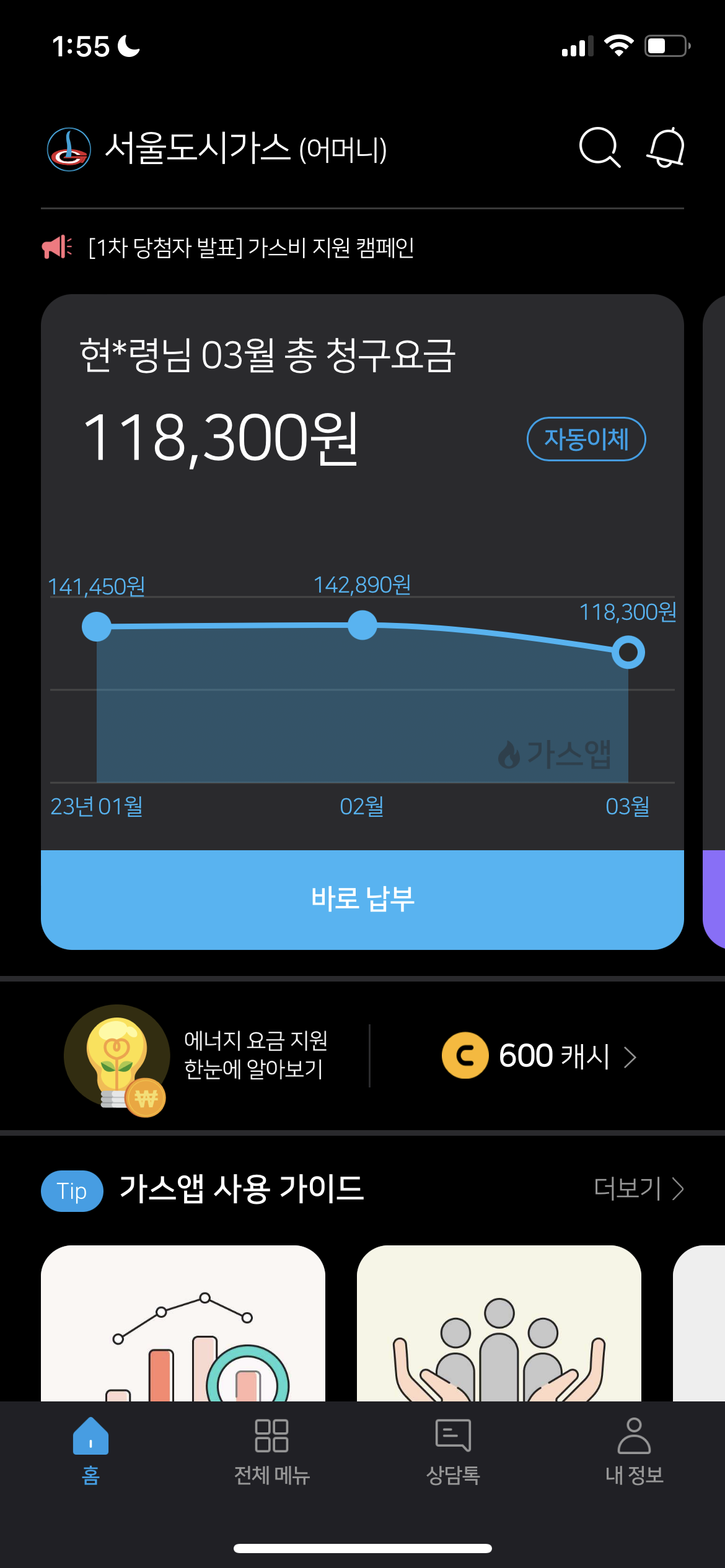Open the 가스비 지원 캠페인 announcement
Screen dimensions: 725x1568
[x=251, y=248]
